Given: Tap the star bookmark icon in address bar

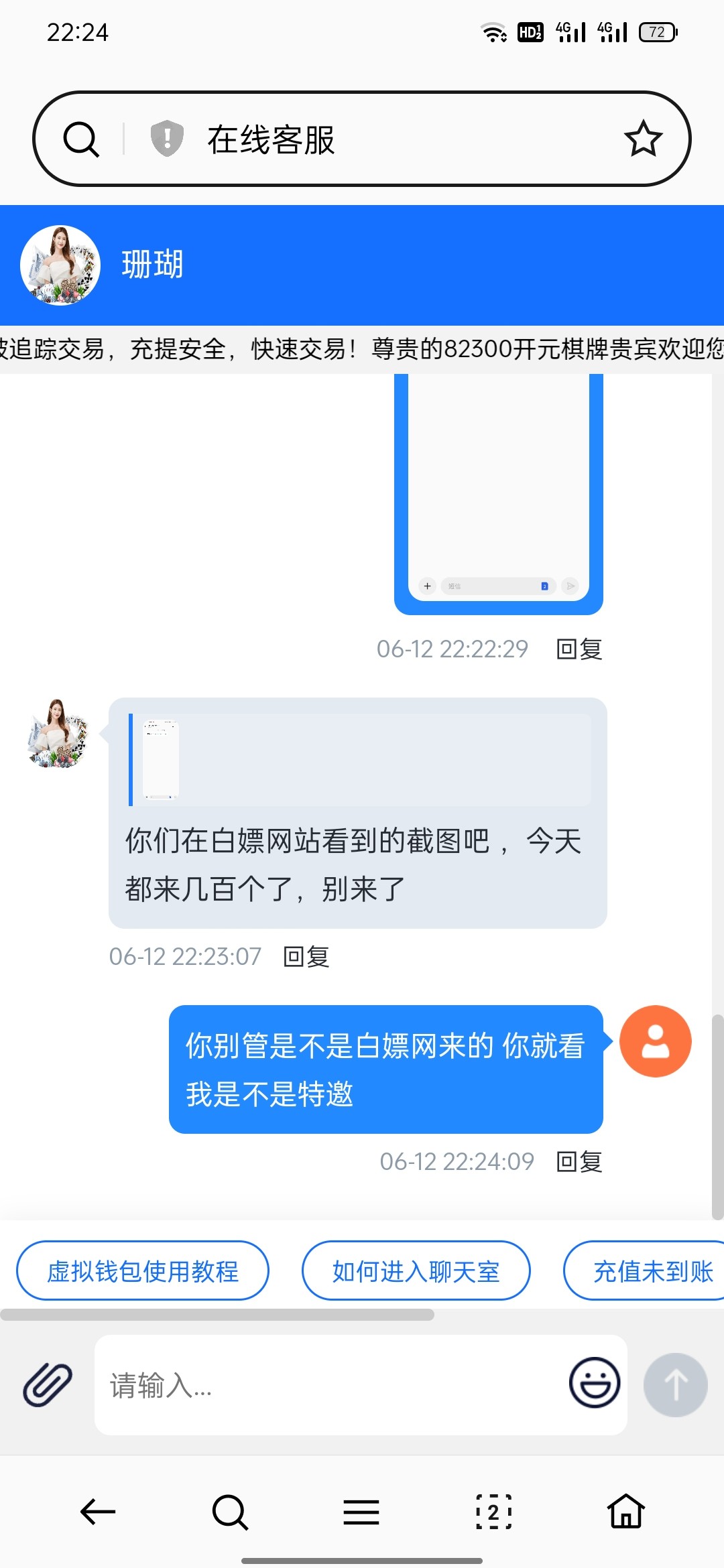Looking at the screenshot, I should [x=643, y=139].
